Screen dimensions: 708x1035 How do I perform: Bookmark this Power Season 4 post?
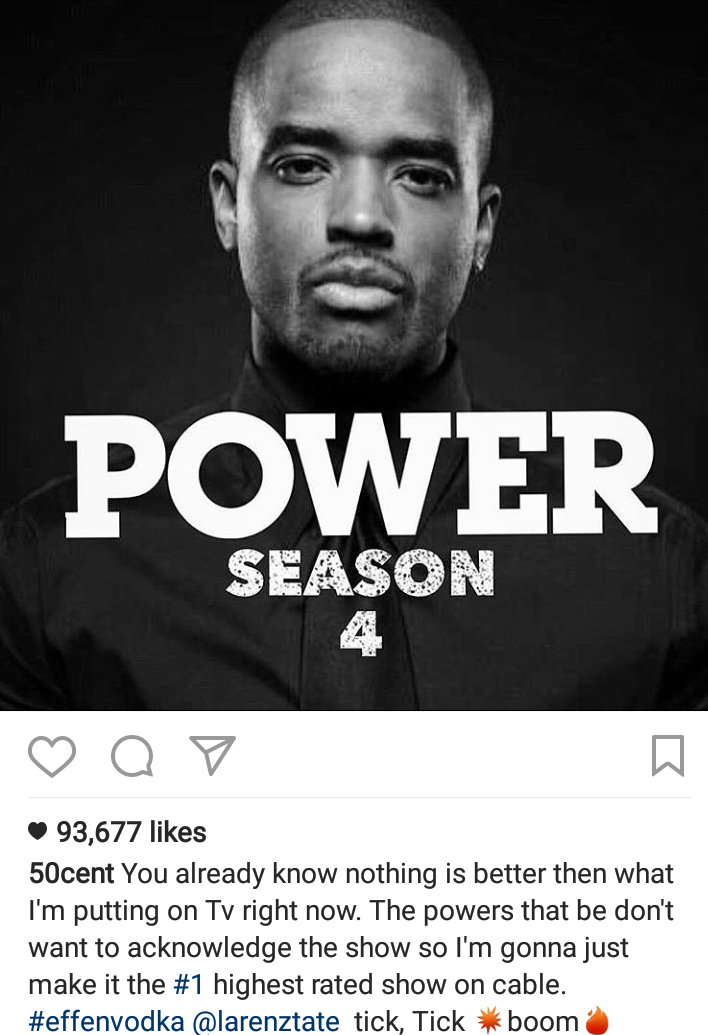[x=667, y=756]
